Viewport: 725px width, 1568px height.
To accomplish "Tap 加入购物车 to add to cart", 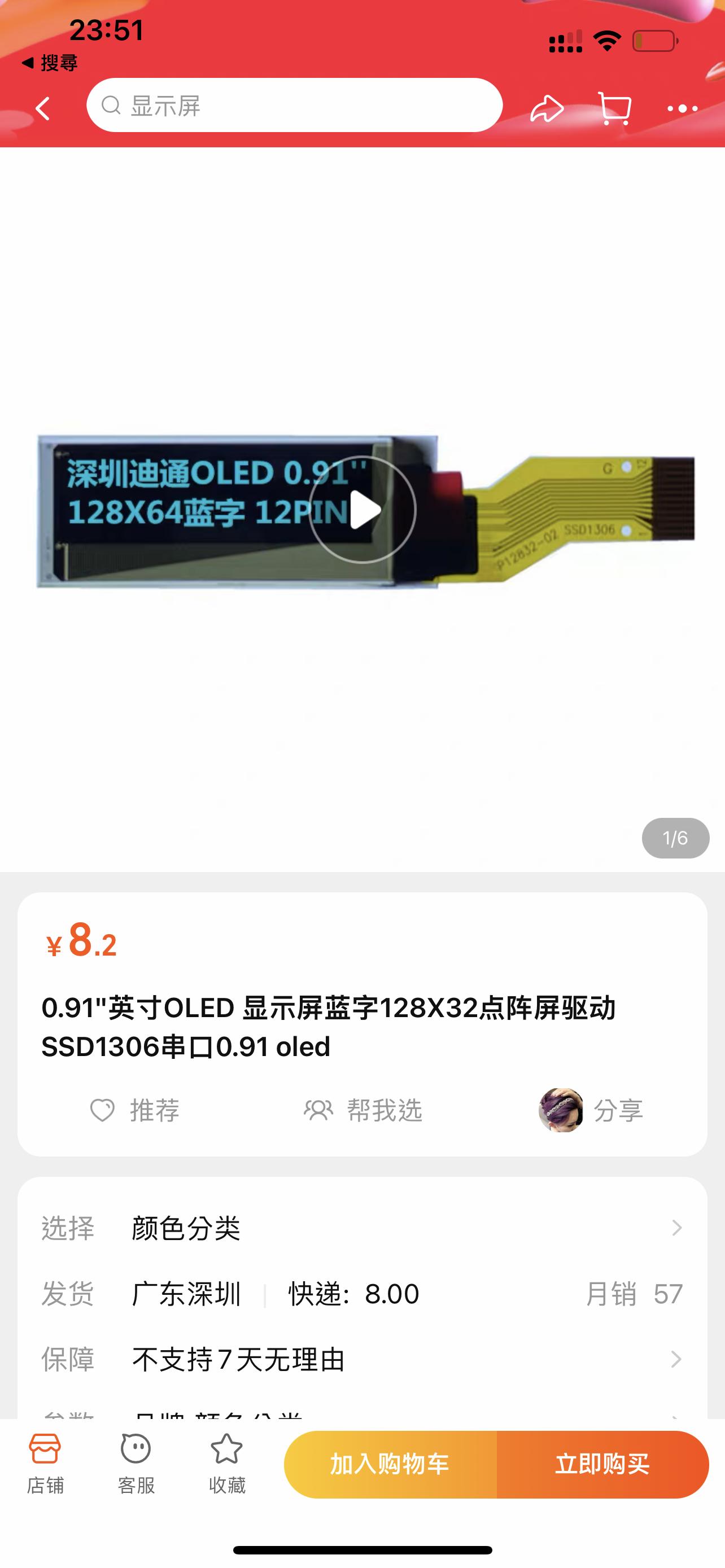I will click(x=390, y=1464).
